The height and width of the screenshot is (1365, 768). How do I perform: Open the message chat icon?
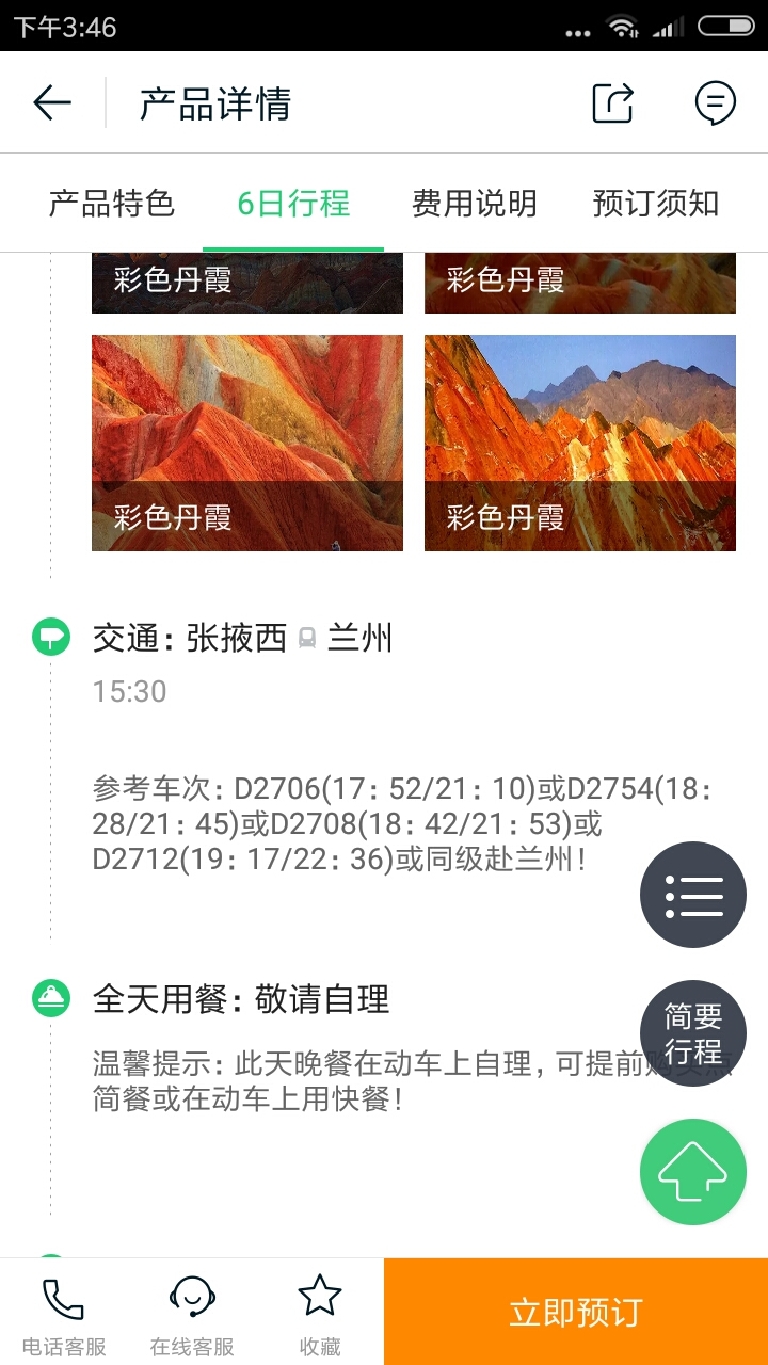pos(715,103)
